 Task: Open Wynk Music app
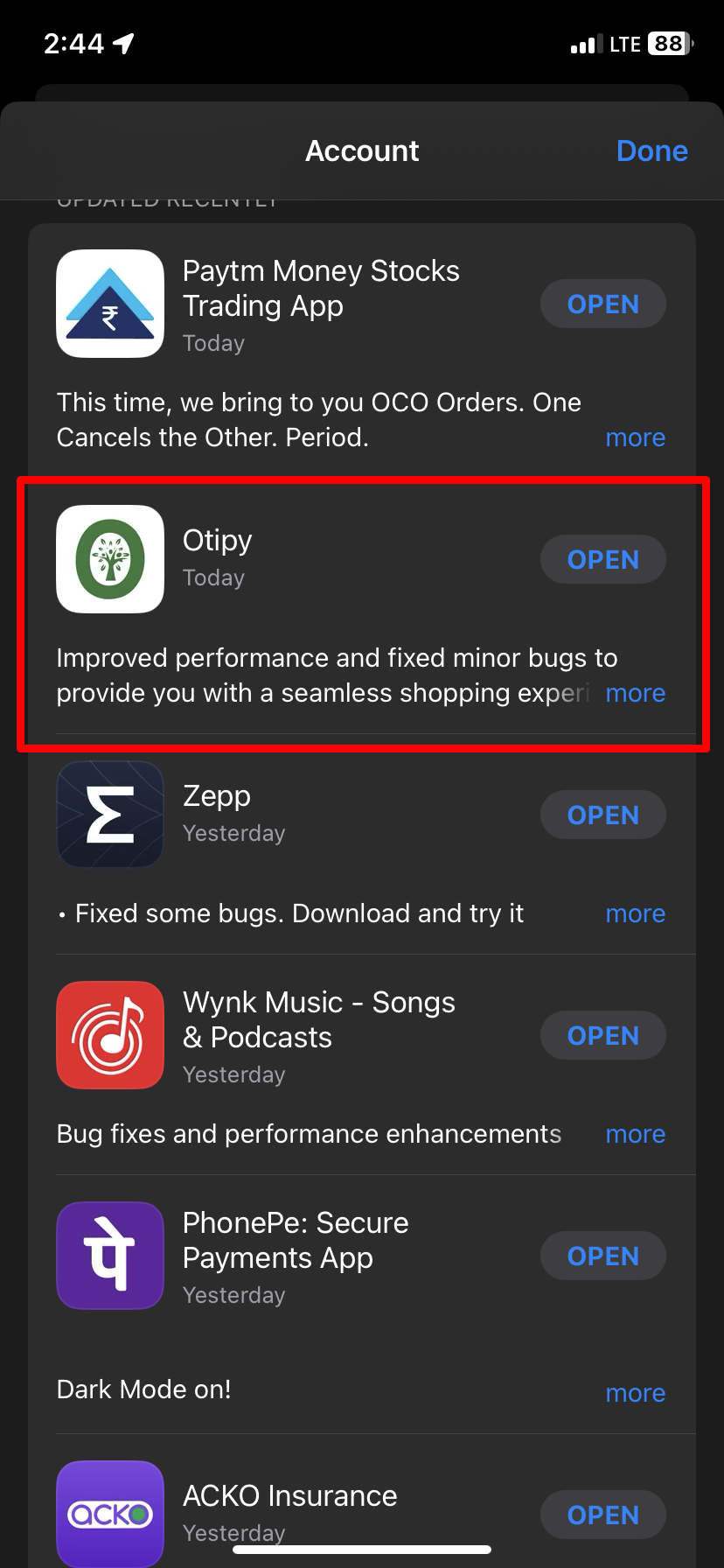point(602,1035)
